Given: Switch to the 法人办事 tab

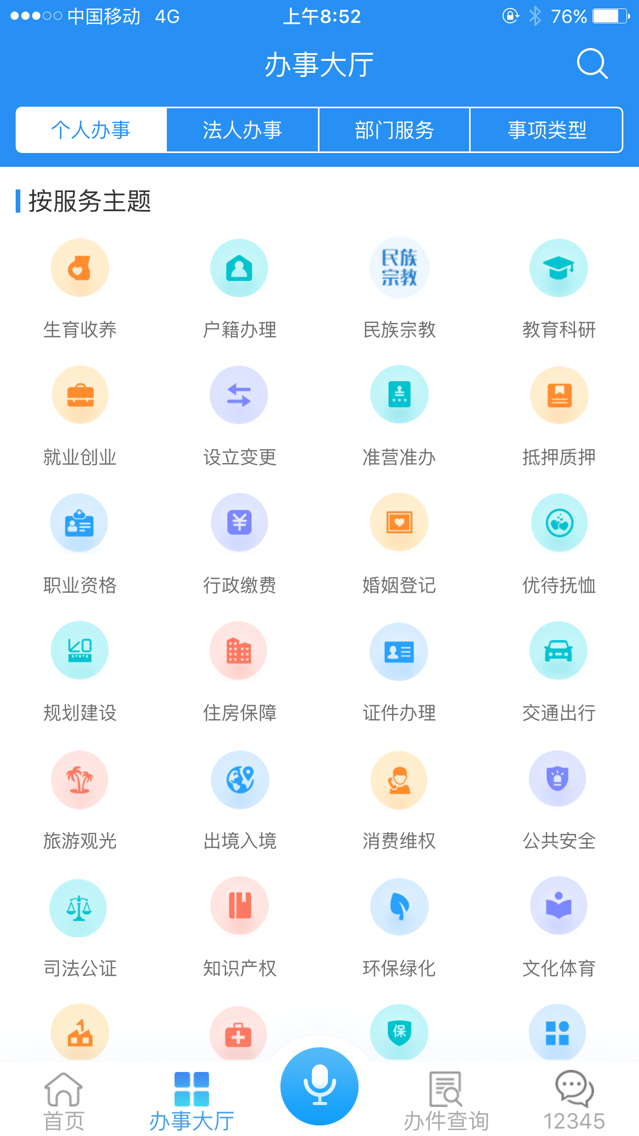Looking at the screenshot, I should pos(242,130).
